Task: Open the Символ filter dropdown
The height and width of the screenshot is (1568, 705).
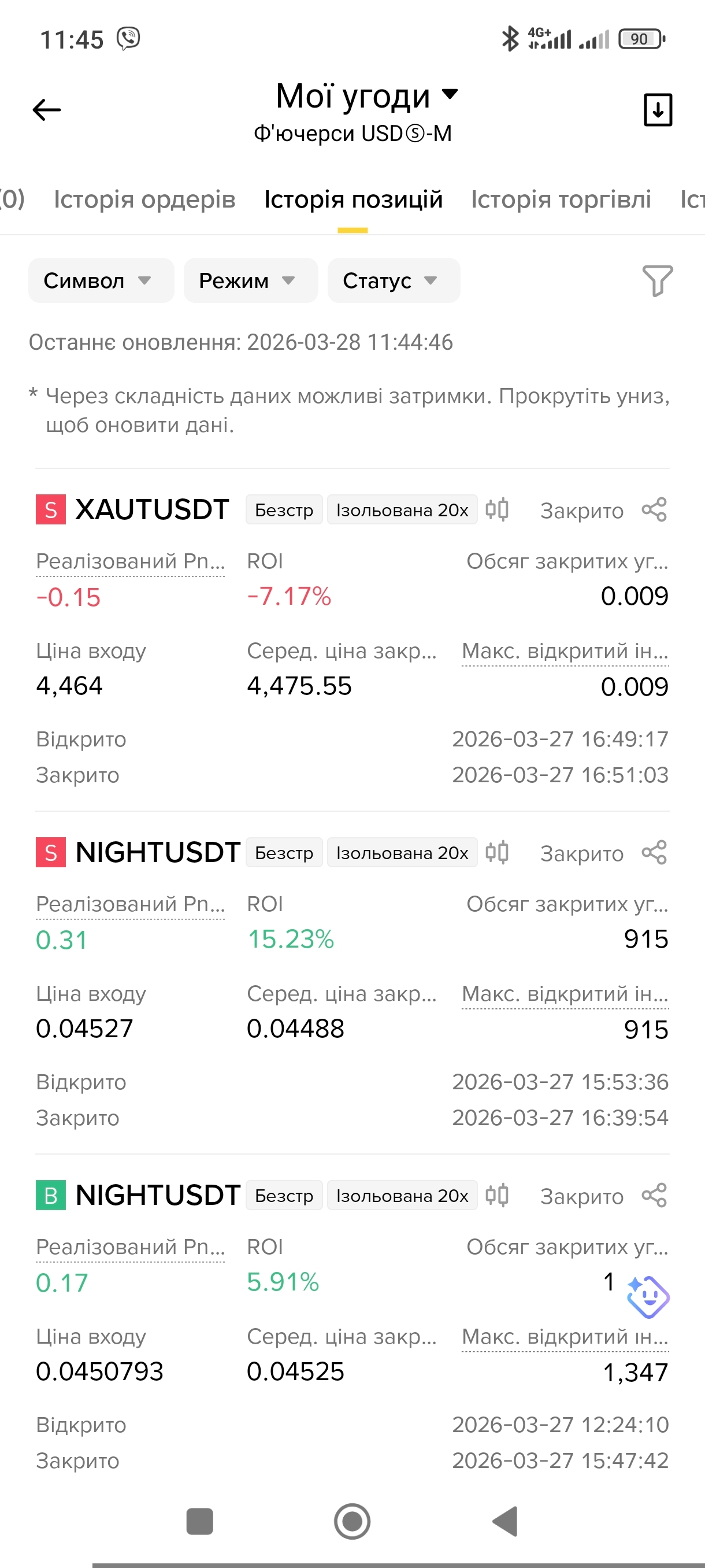Action: [101, 280]
